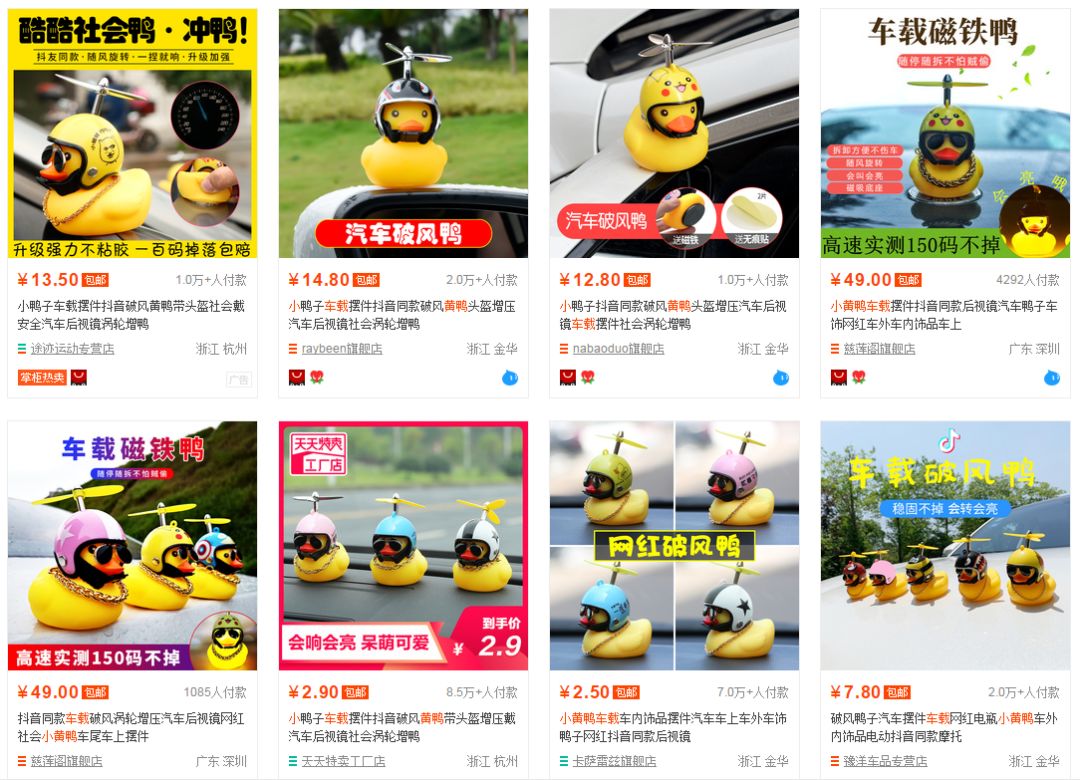Chat with seller under nabaoduo旗舰店 listing
The image size is (1080, 780).
781,377
